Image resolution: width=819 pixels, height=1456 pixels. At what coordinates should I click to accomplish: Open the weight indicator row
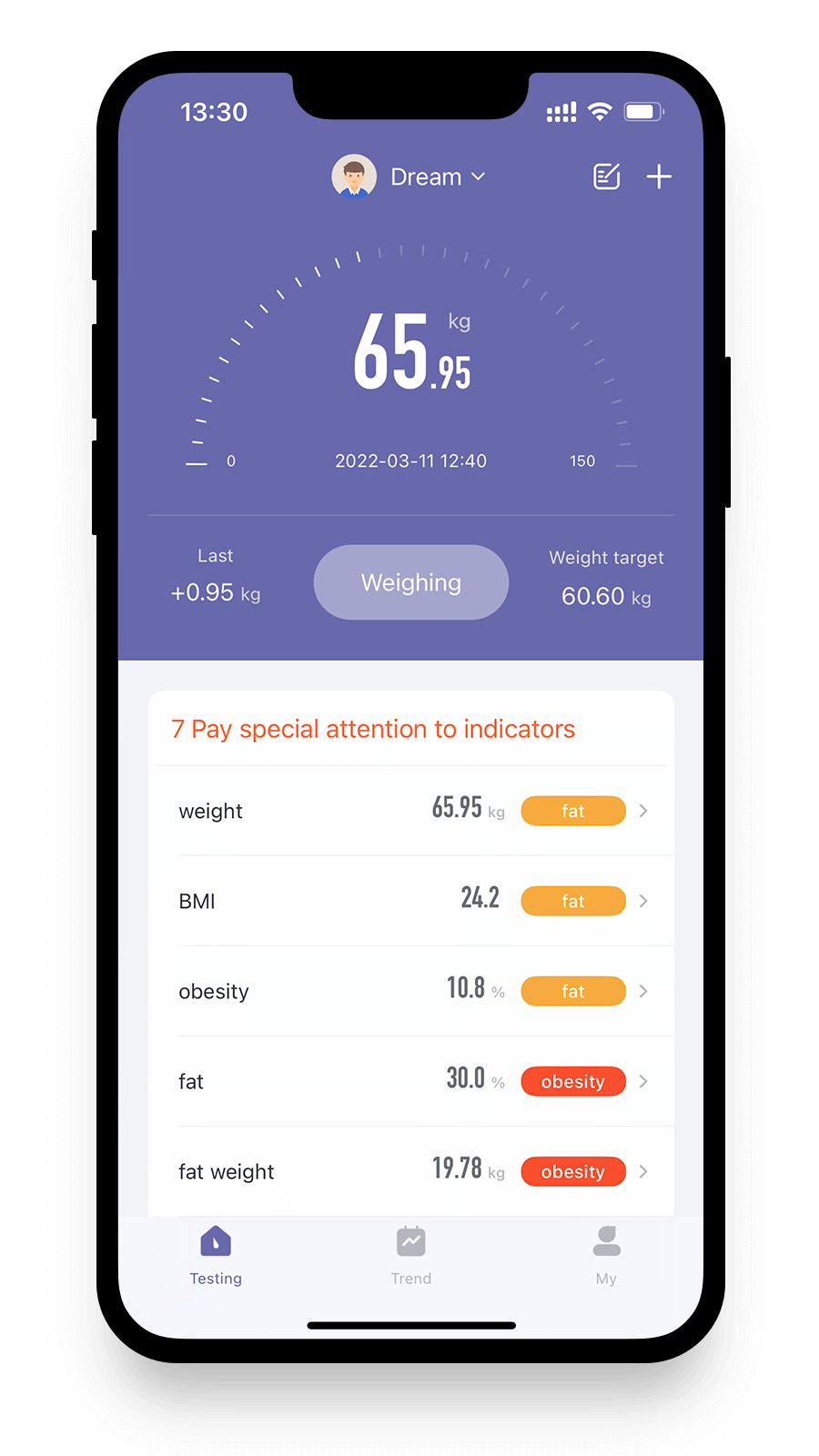point(411,811)
